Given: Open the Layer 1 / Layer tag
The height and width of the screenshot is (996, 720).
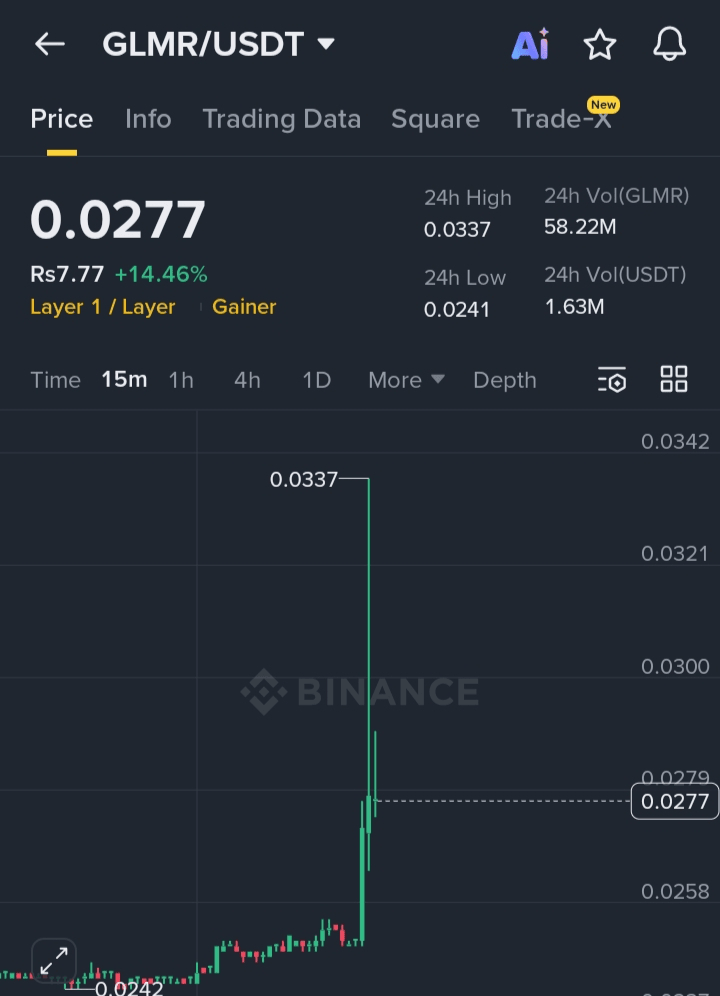Looking at the screenshot, I should point(103,307).
